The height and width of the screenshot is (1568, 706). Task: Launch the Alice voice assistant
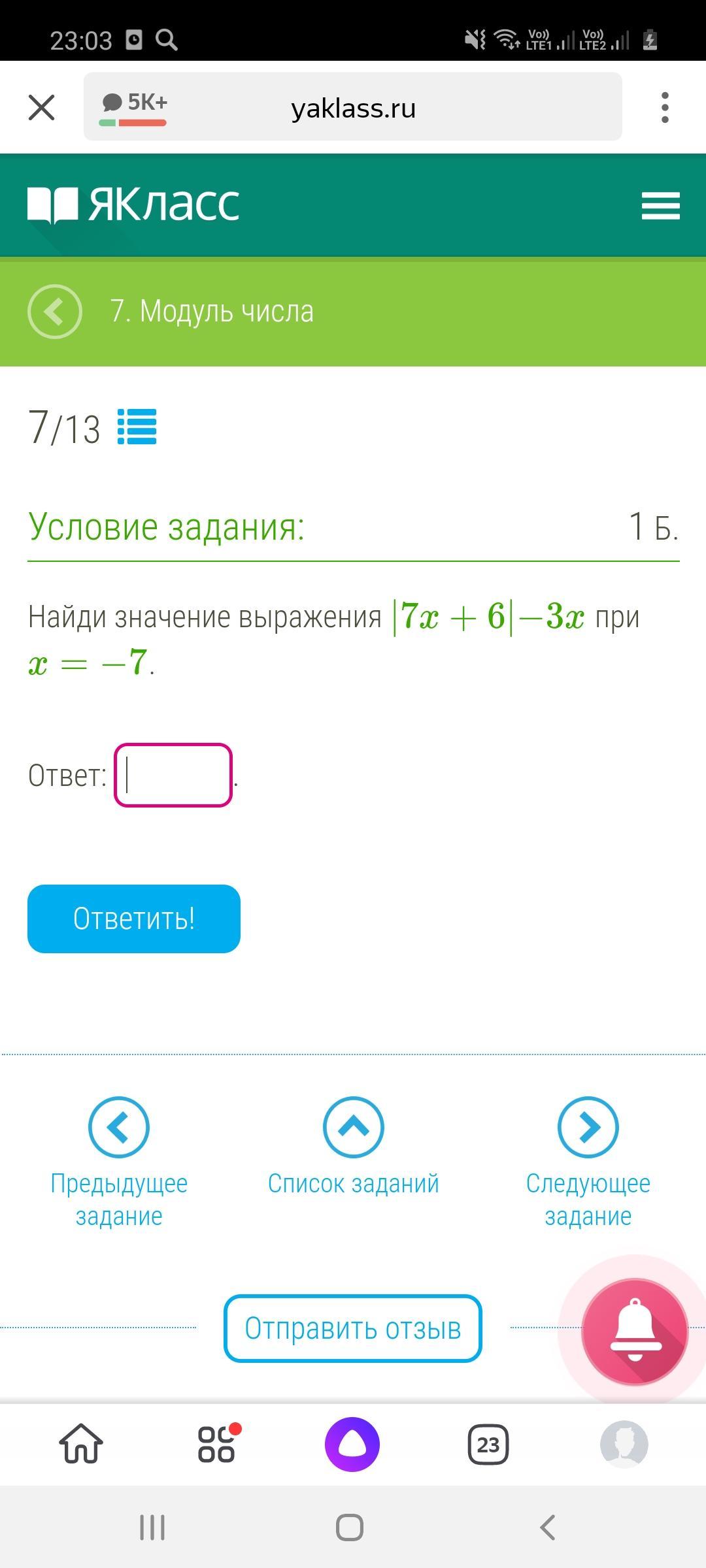click(352, 1444)
